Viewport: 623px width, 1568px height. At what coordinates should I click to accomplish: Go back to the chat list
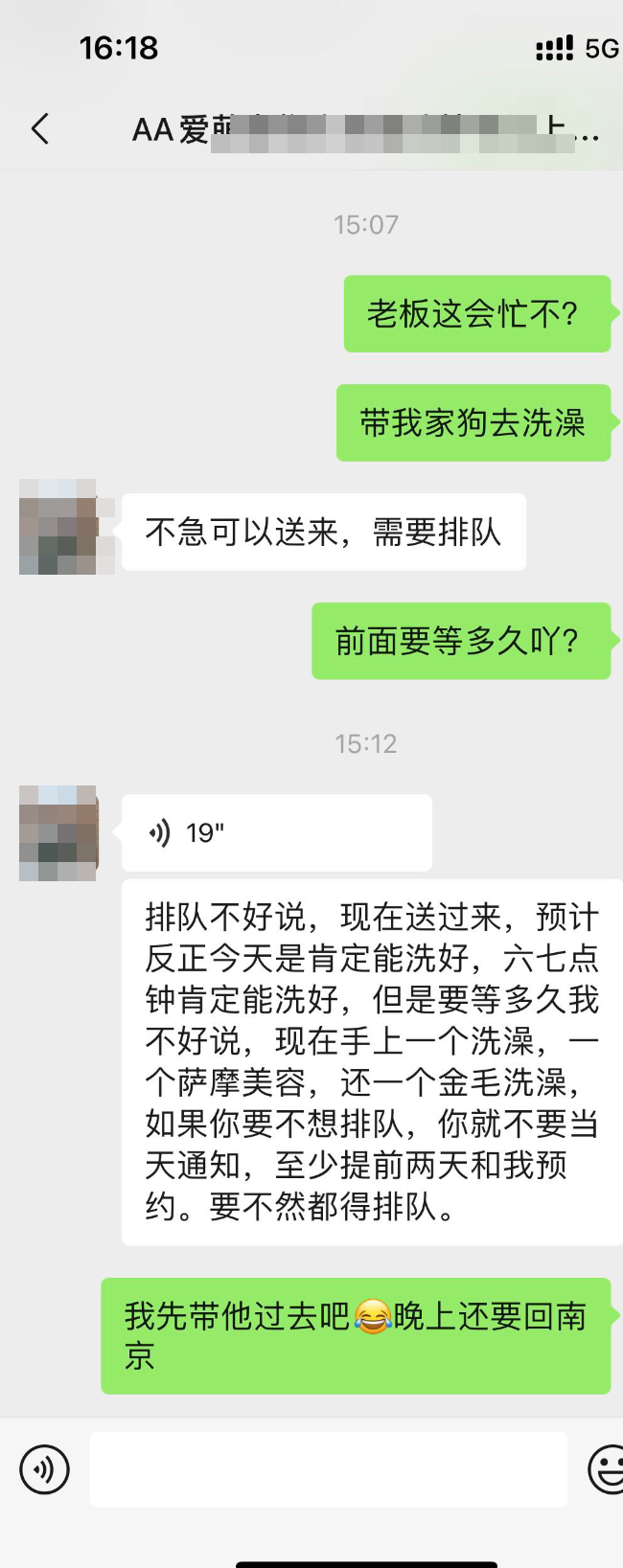(x=40, y=129)
